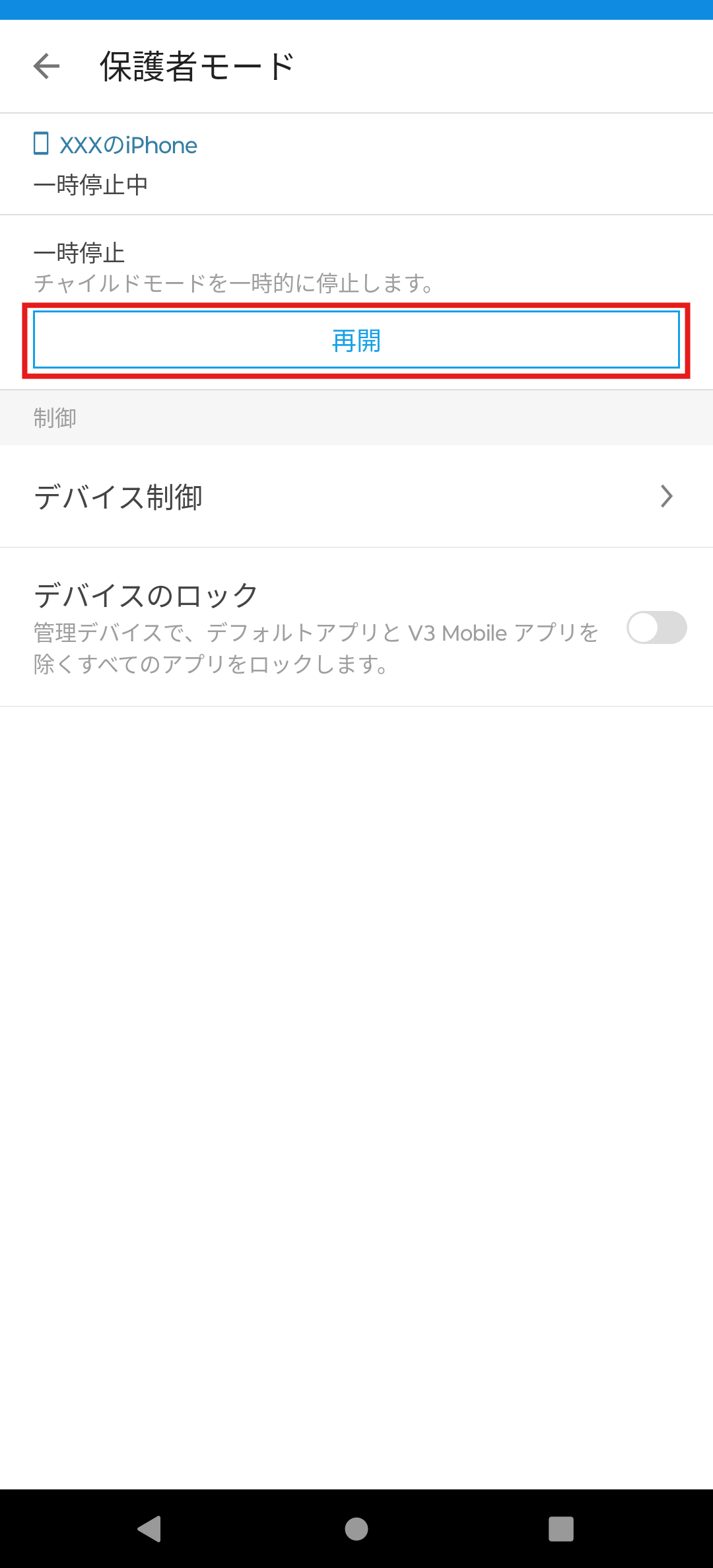This screenshot has height=1568, width=713.
Task: Tap the 再開 button
Action: click(x=356, y=339)
